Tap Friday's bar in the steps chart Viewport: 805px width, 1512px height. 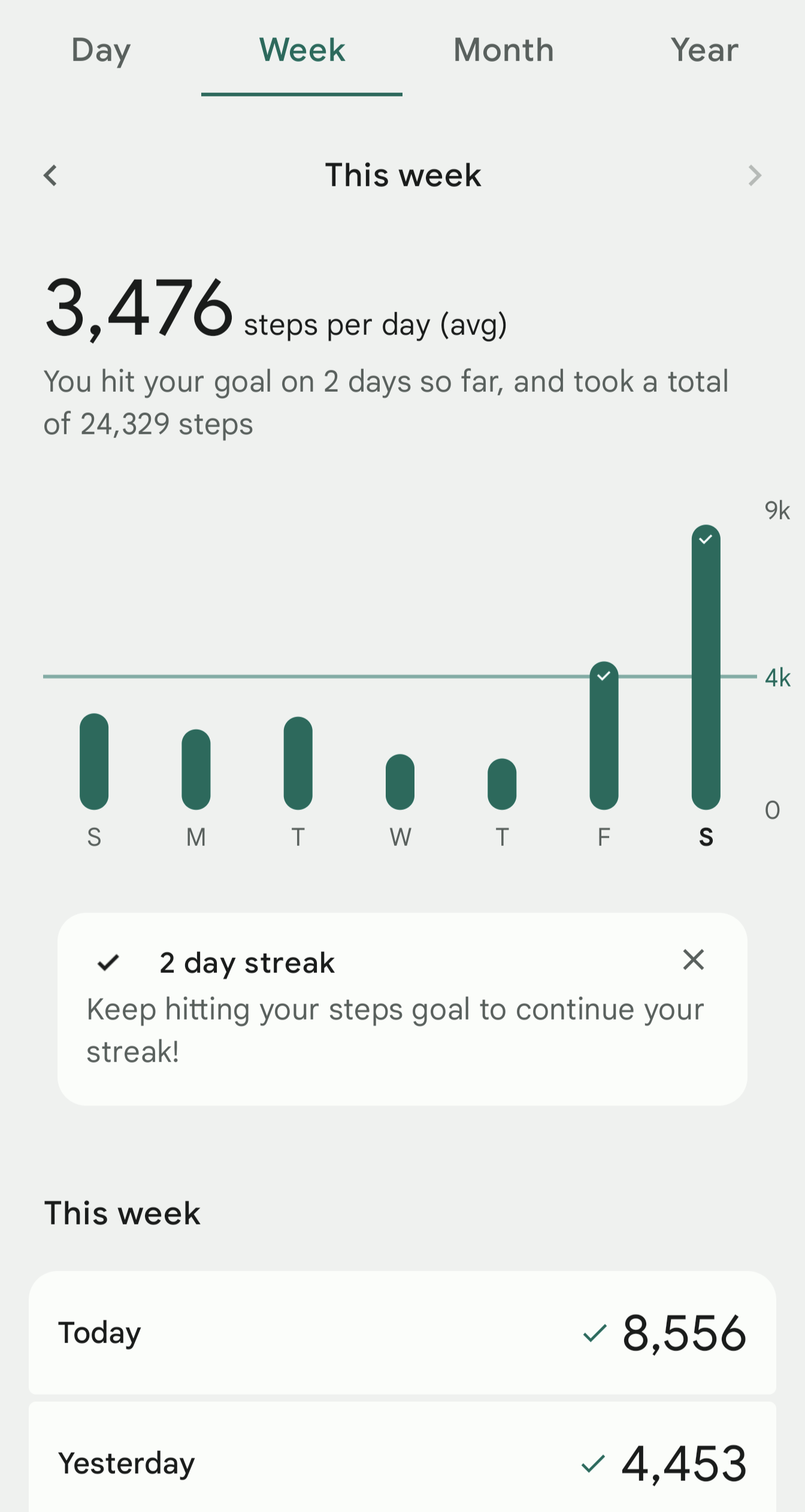pos(604,737)
